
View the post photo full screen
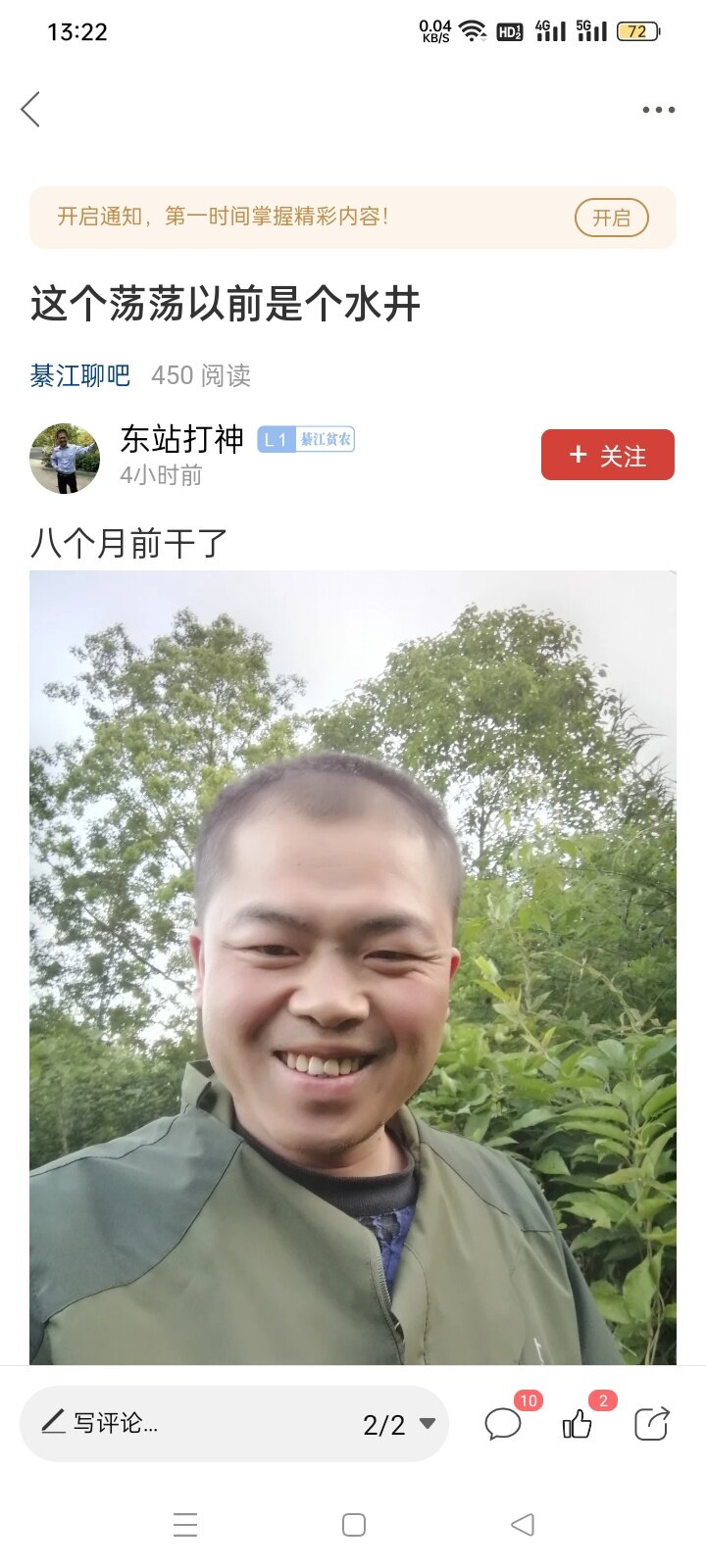(353, 967)
